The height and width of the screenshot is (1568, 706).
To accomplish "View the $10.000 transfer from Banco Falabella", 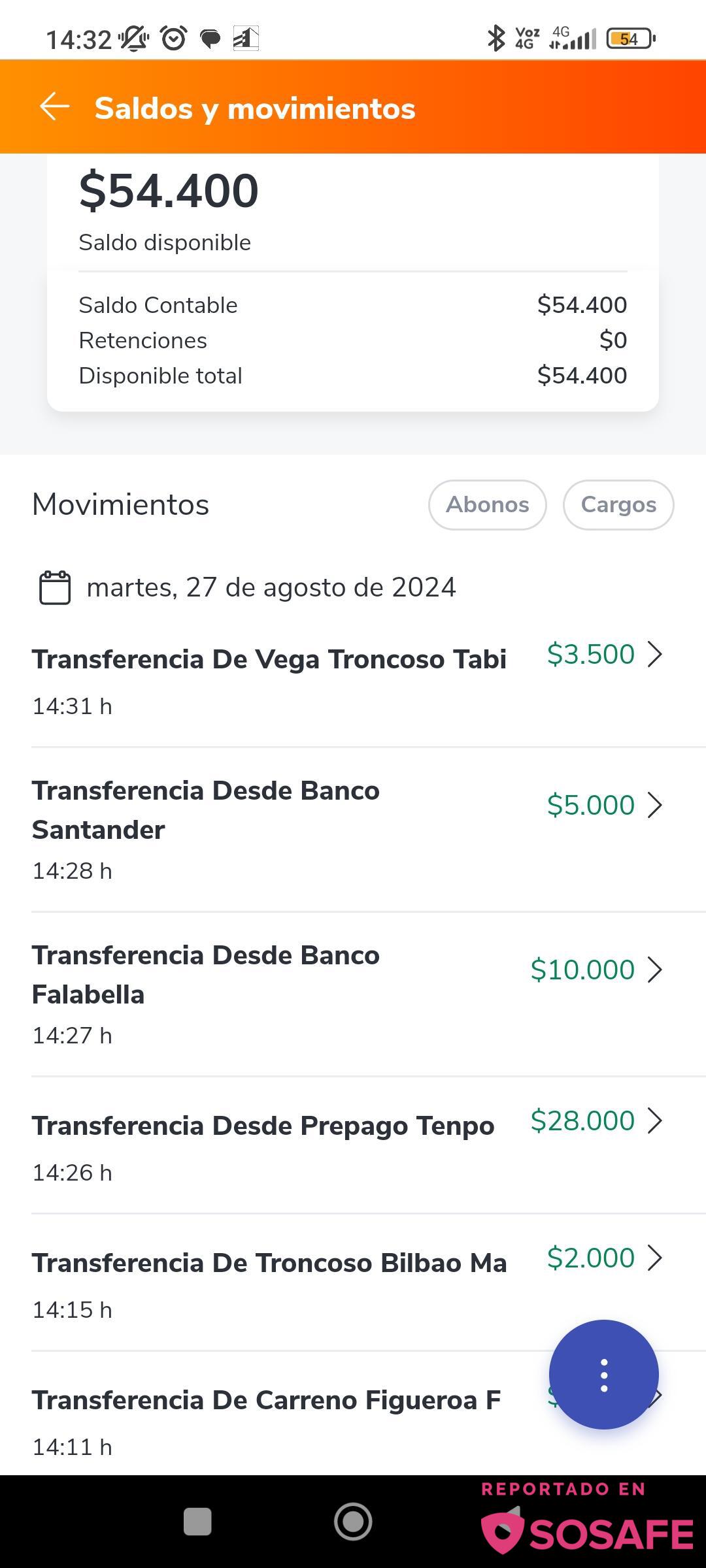I will pos(353,994).
